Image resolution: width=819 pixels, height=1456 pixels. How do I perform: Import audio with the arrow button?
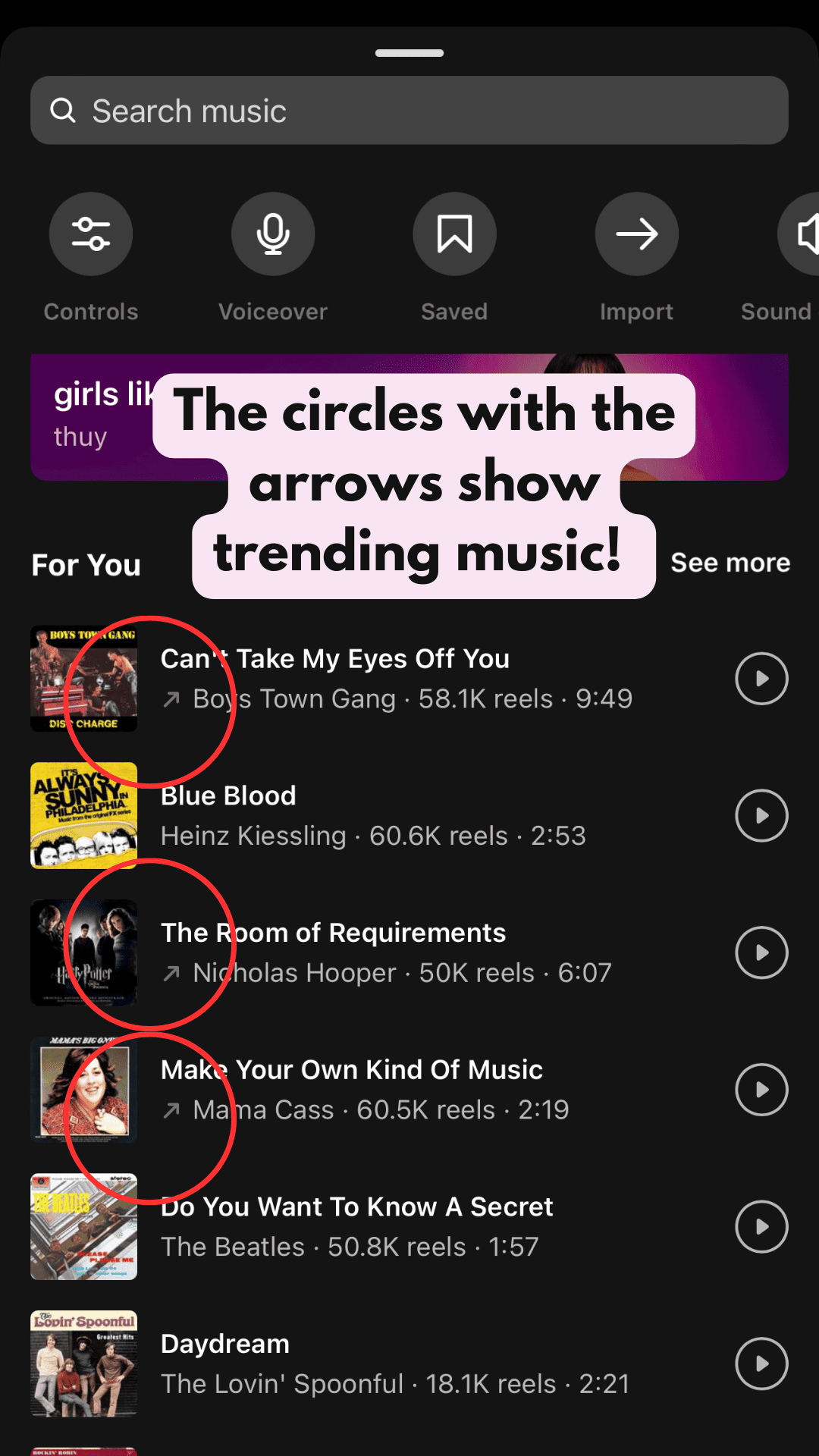636,234
